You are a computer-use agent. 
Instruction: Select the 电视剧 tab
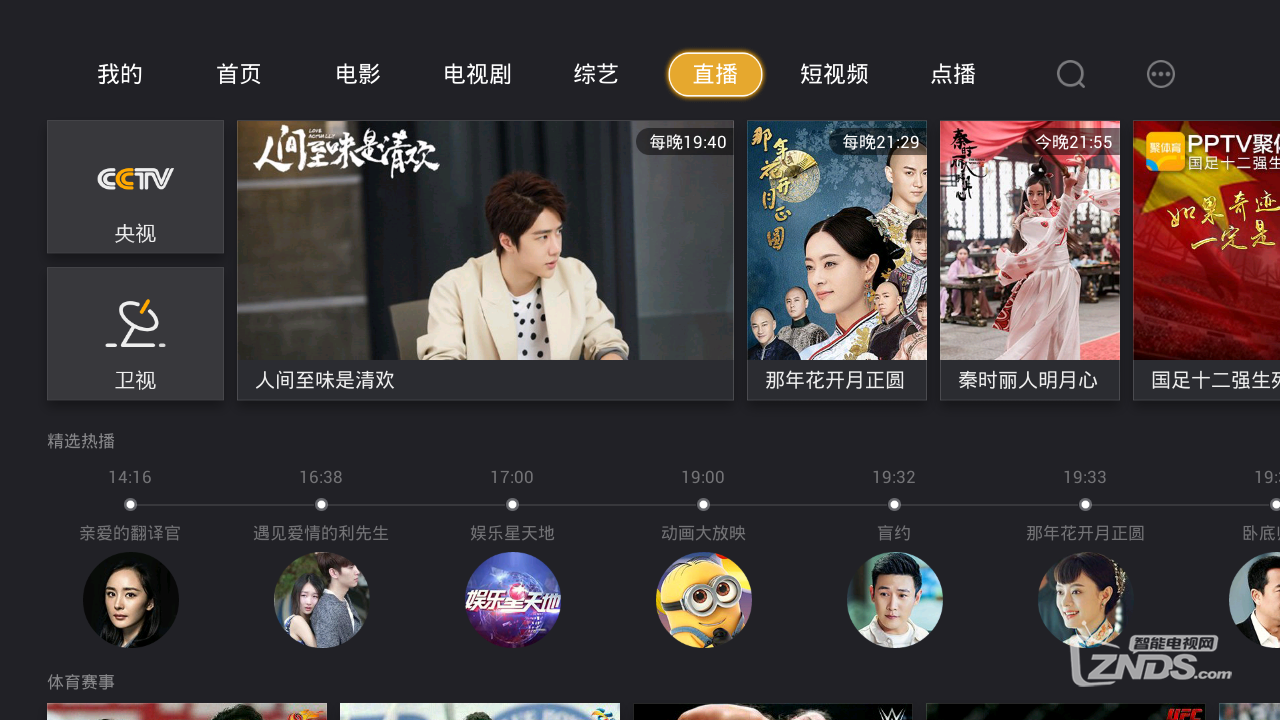(477, 74)
